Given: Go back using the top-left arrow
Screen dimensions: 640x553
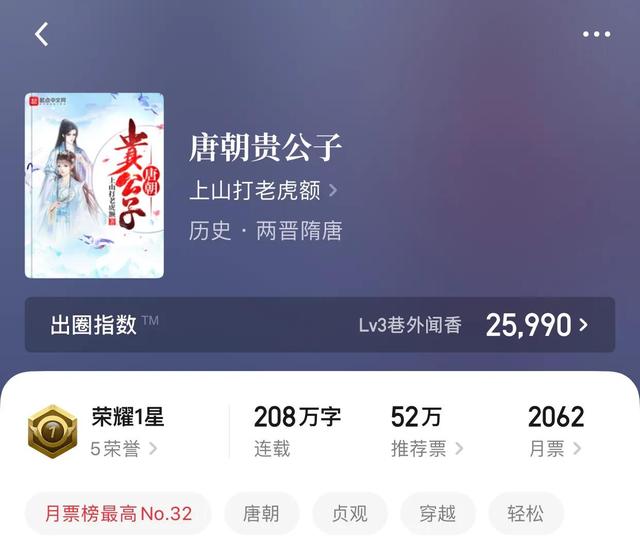Looking at the screenshot, I should coord(41,34).
